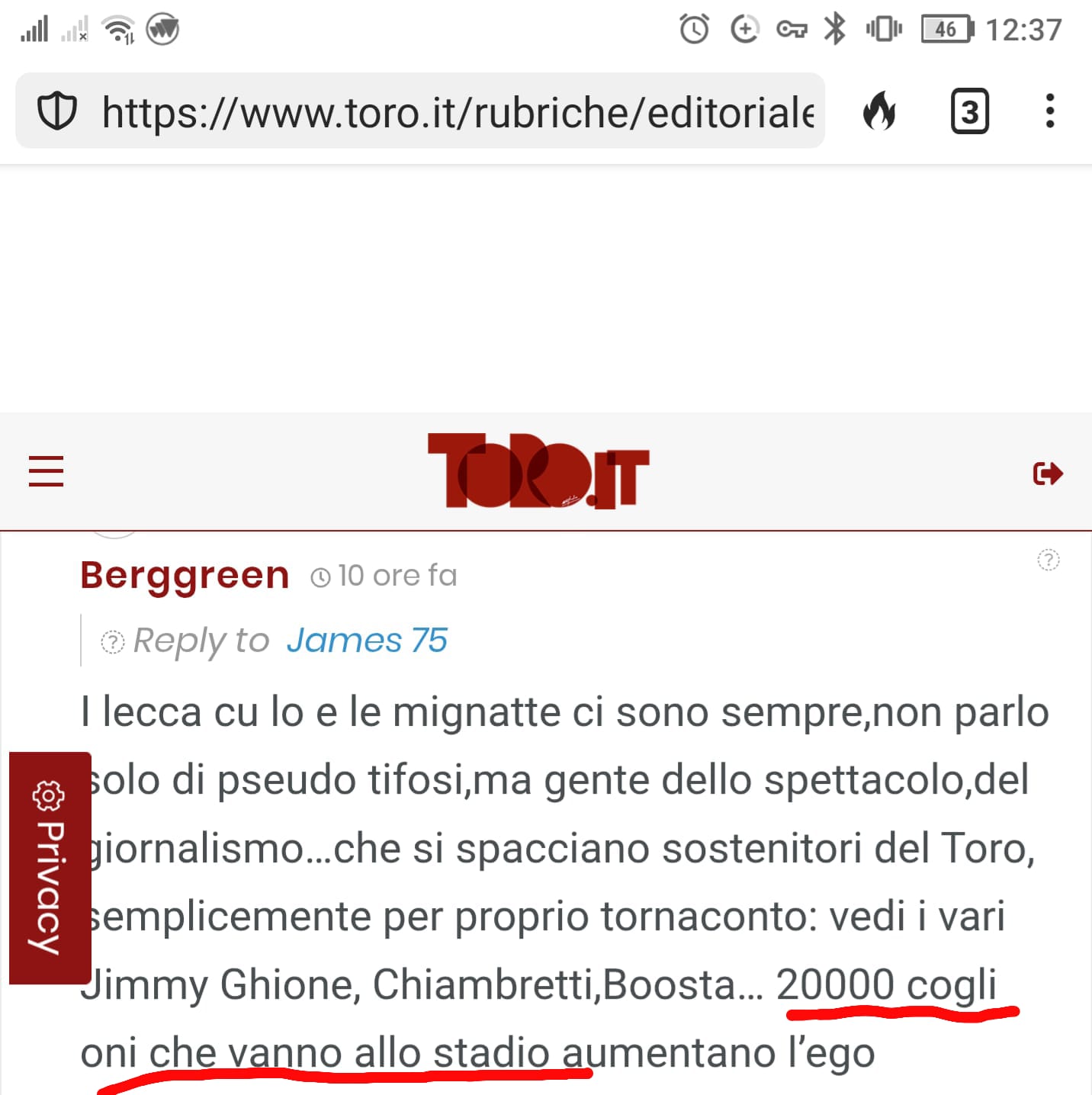
Task: Open the browser tabs switcher
Action: (969, 112)
